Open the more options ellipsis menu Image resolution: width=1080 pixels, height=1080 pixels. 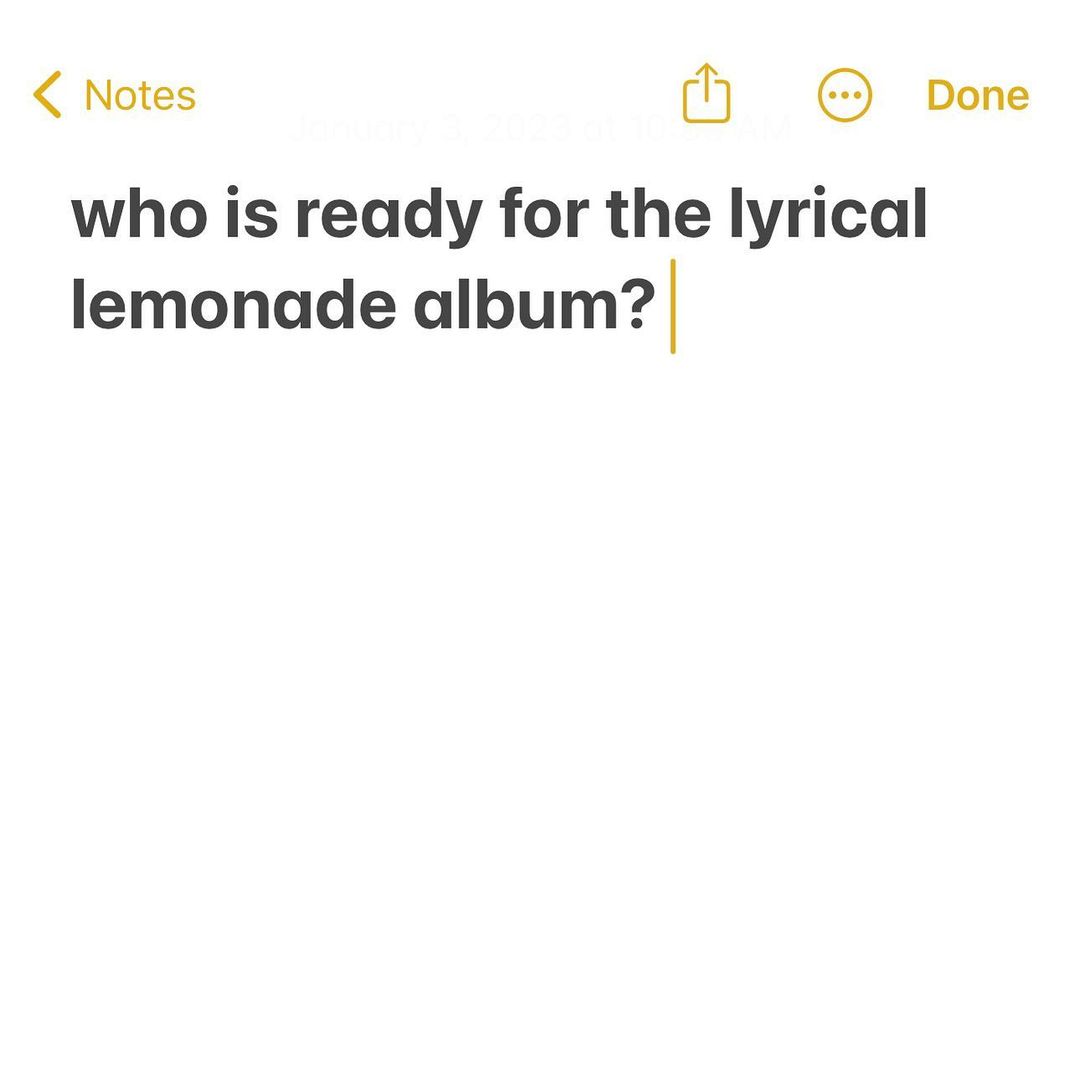pyautogui.click(x=845, y=95)
